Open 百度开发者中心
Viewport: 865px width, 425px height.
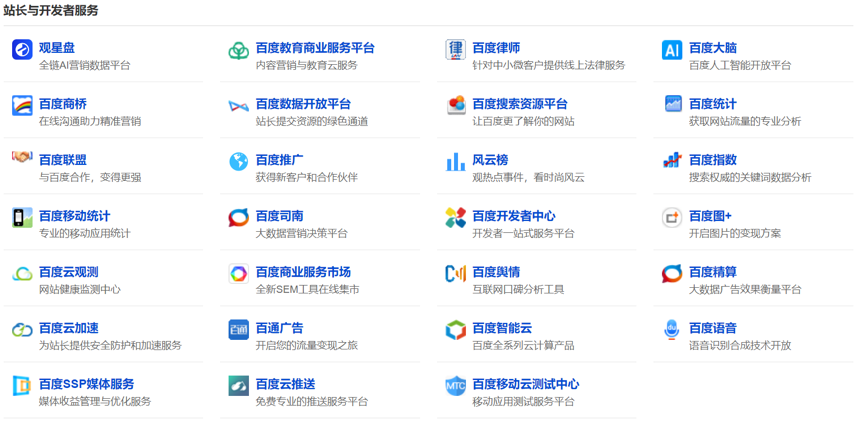point(514,216)
